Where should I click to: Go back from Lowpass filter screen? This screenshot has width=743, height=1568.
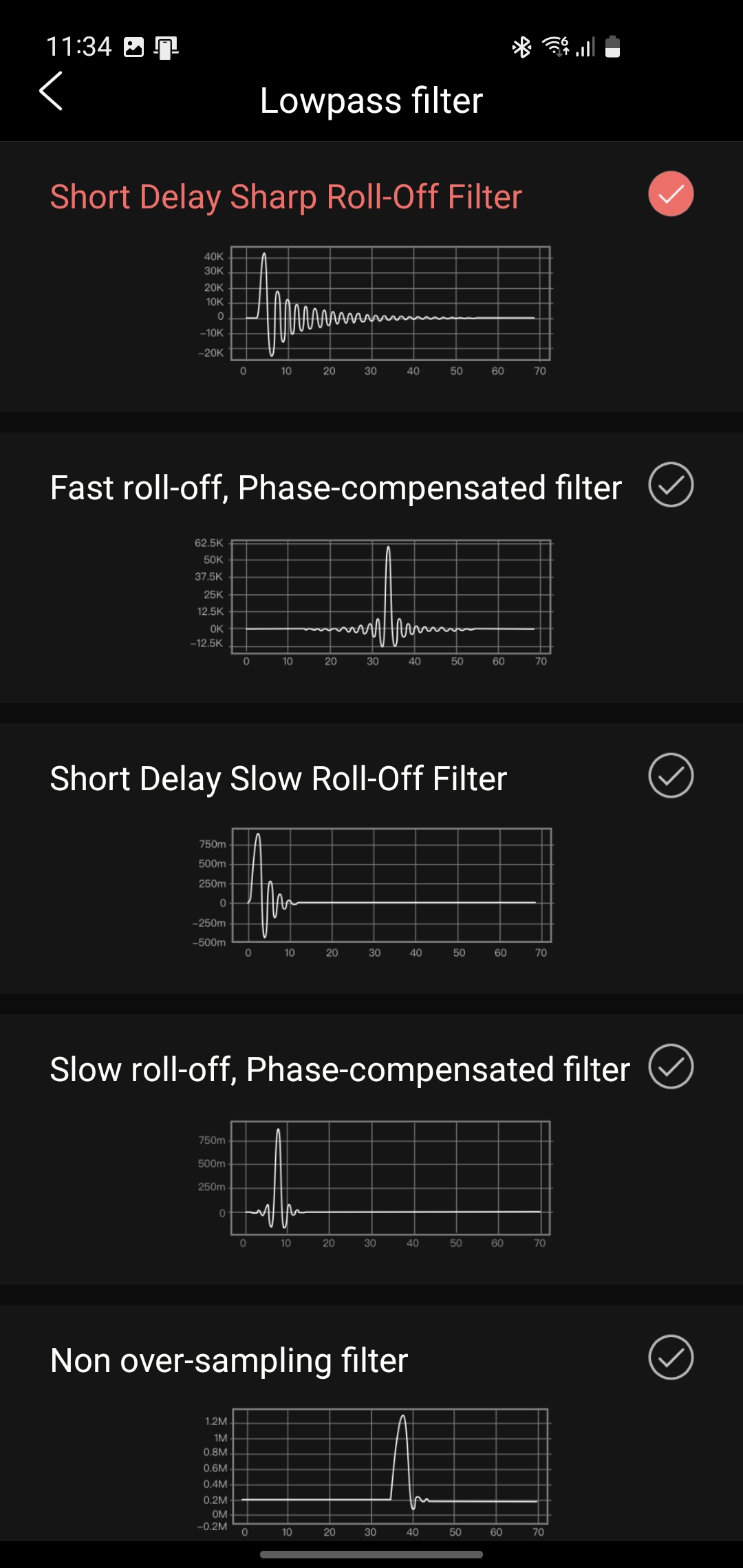click(51, 91)
